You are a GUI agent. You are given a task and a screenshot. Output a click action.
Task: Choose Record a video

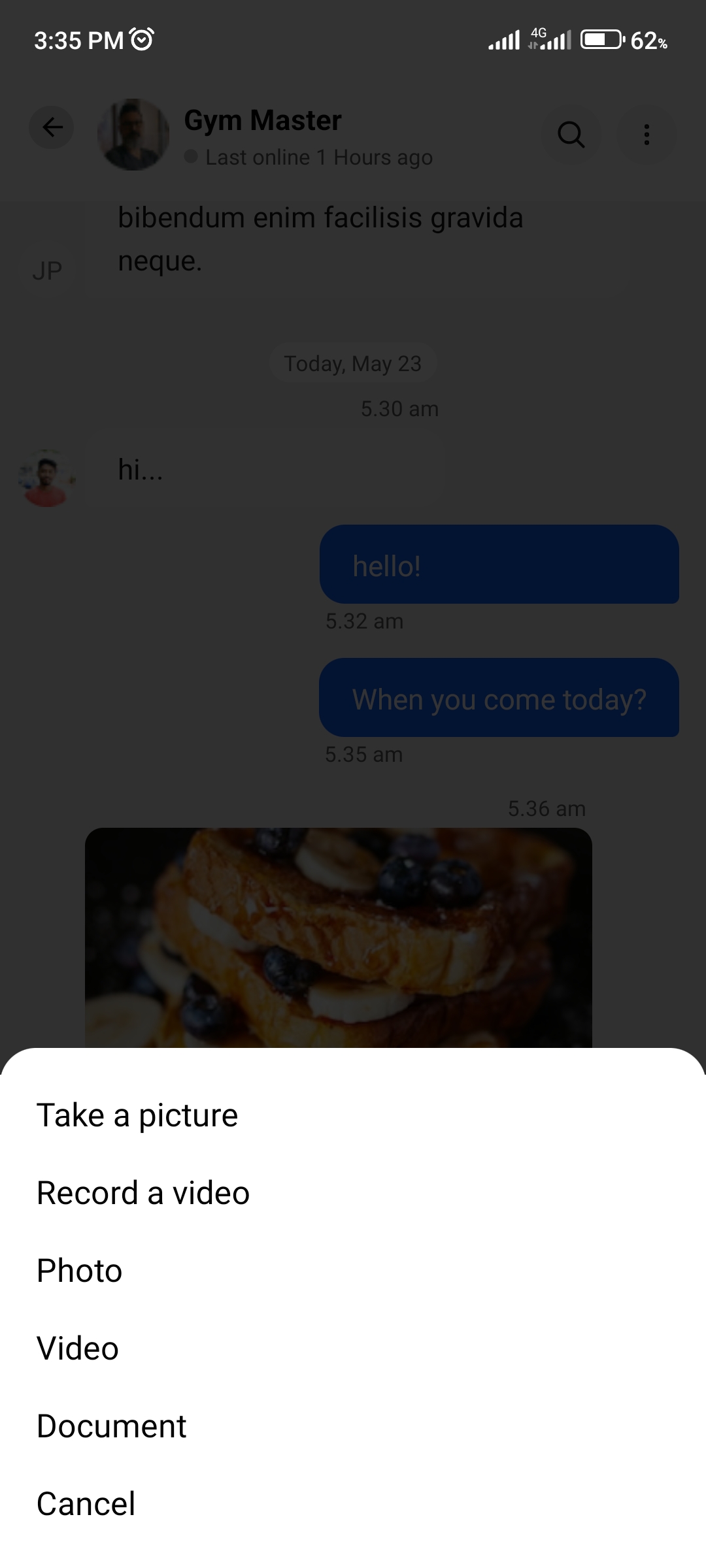point(143,1193)
